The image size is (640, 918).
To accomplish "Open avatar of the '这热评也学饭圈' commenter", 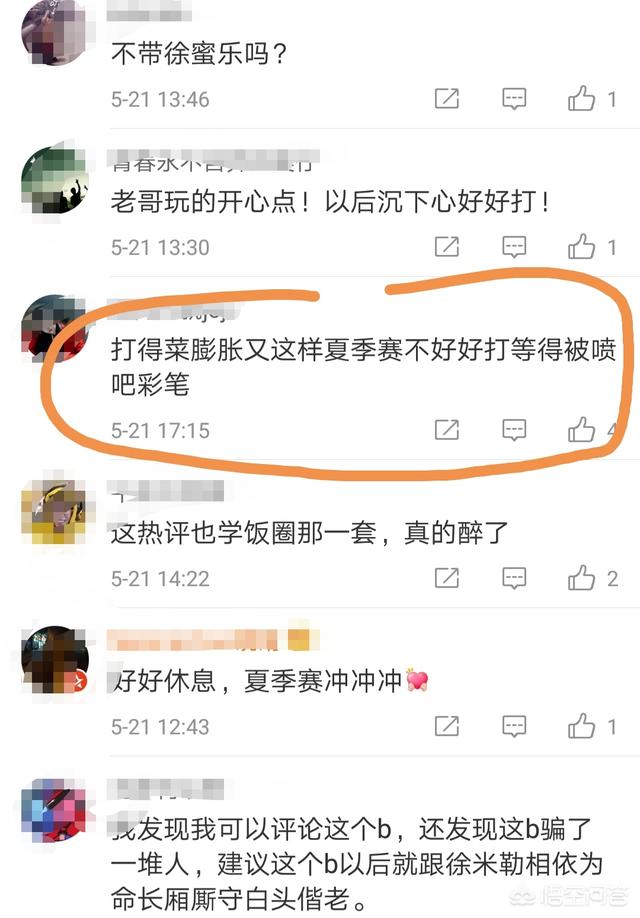I will click(54, 512).
